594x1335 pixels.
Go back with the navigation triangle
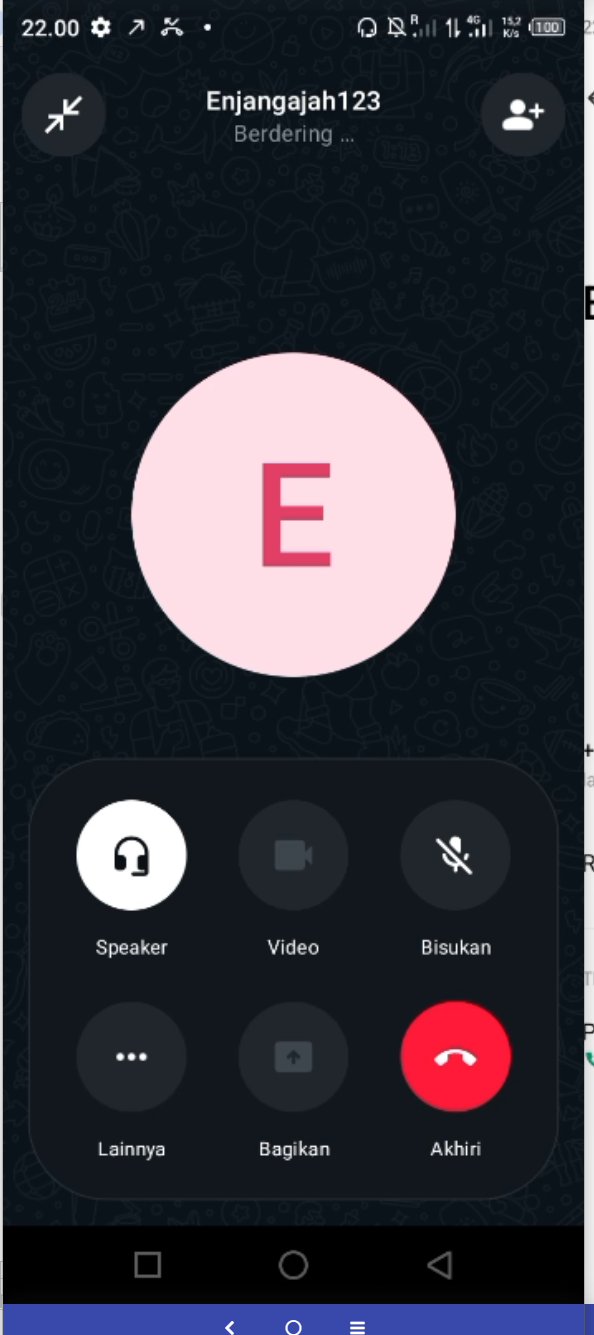(439, 1265)
